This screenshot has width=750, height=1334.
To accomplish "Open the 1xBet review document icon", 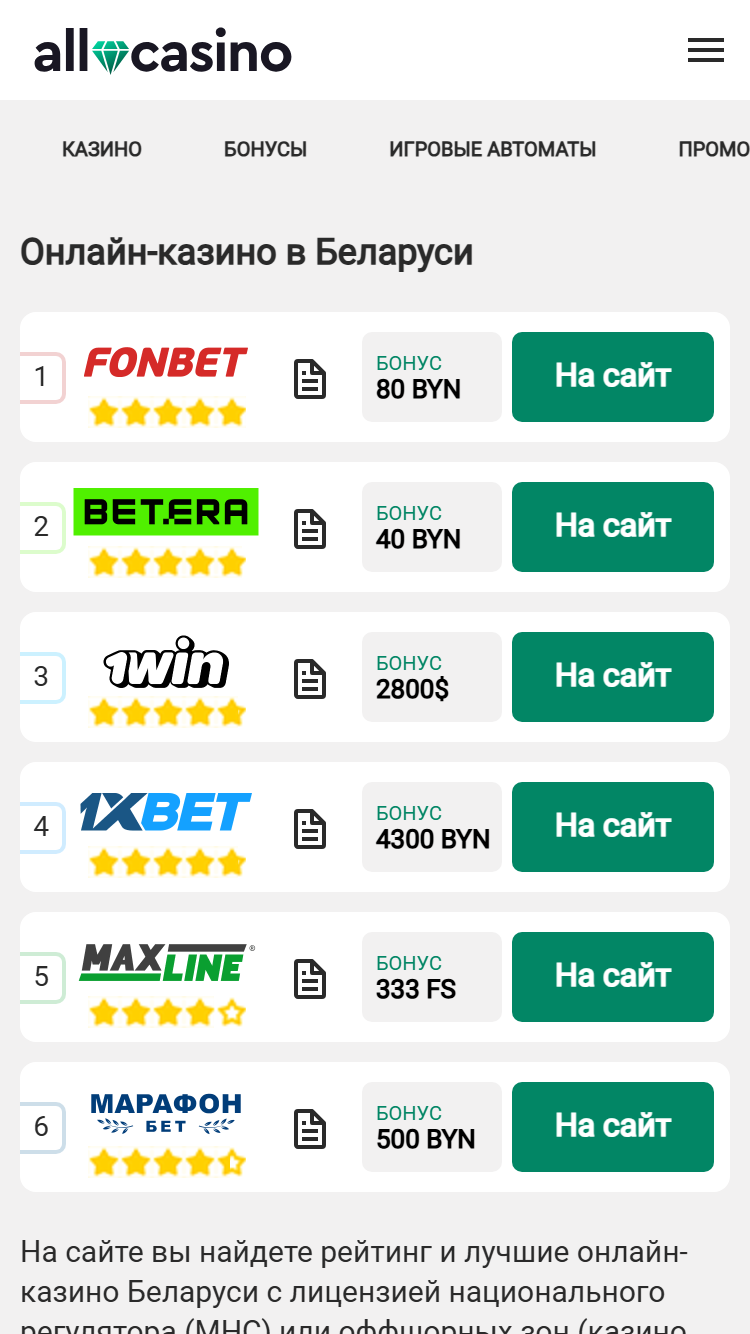I will (x=310, y=829).
